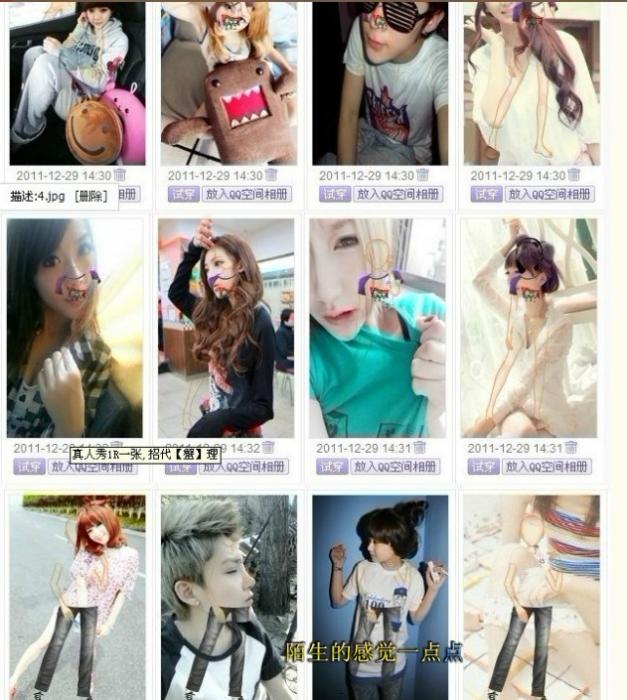This screenshot has width=627, height=700.
Task: Tap 删除 link in the 4.jpg description tooltip
Action: point(91,197)
